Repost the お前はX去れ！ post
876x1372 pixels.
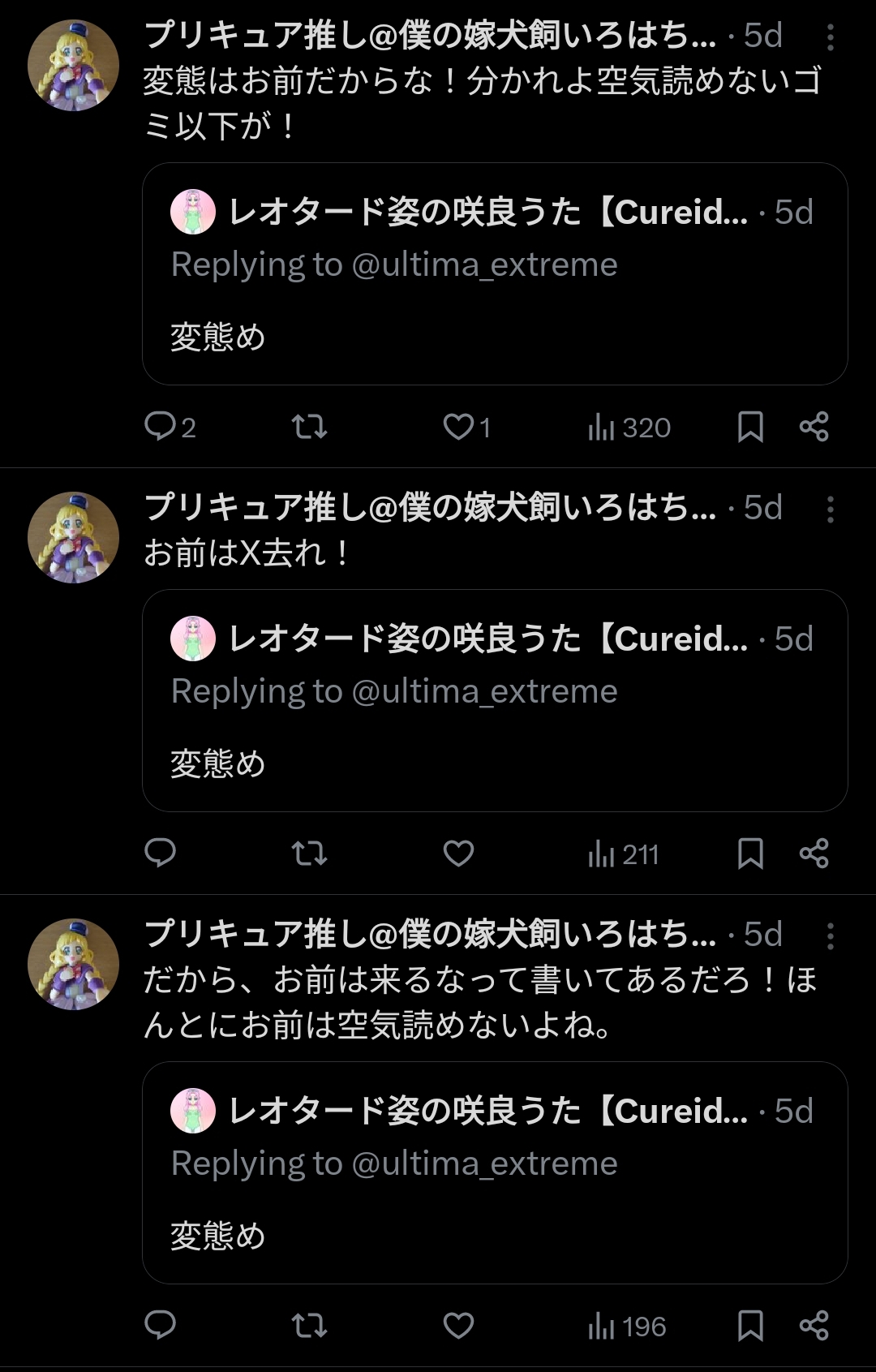click(309, 853)
